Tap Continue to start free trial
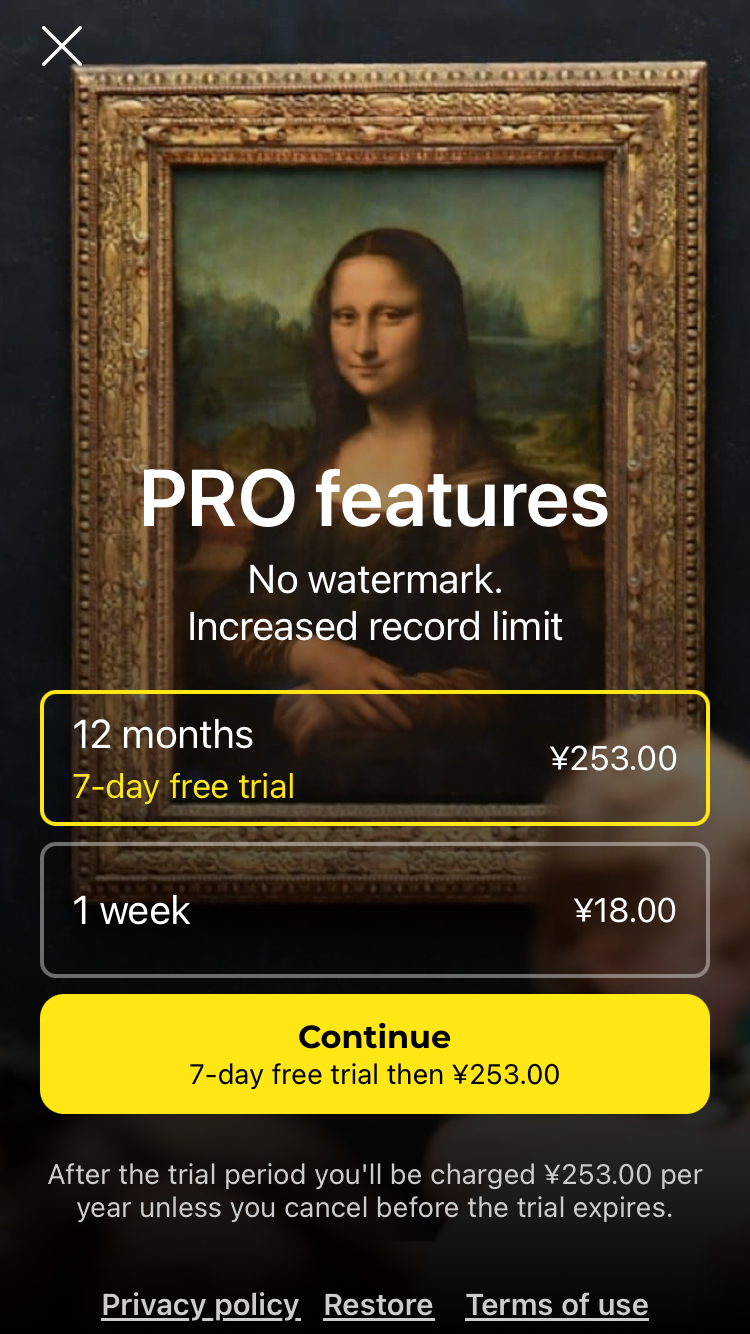Image resolution: width=750 pixels, height=1334 pixels. (374, 1053)
